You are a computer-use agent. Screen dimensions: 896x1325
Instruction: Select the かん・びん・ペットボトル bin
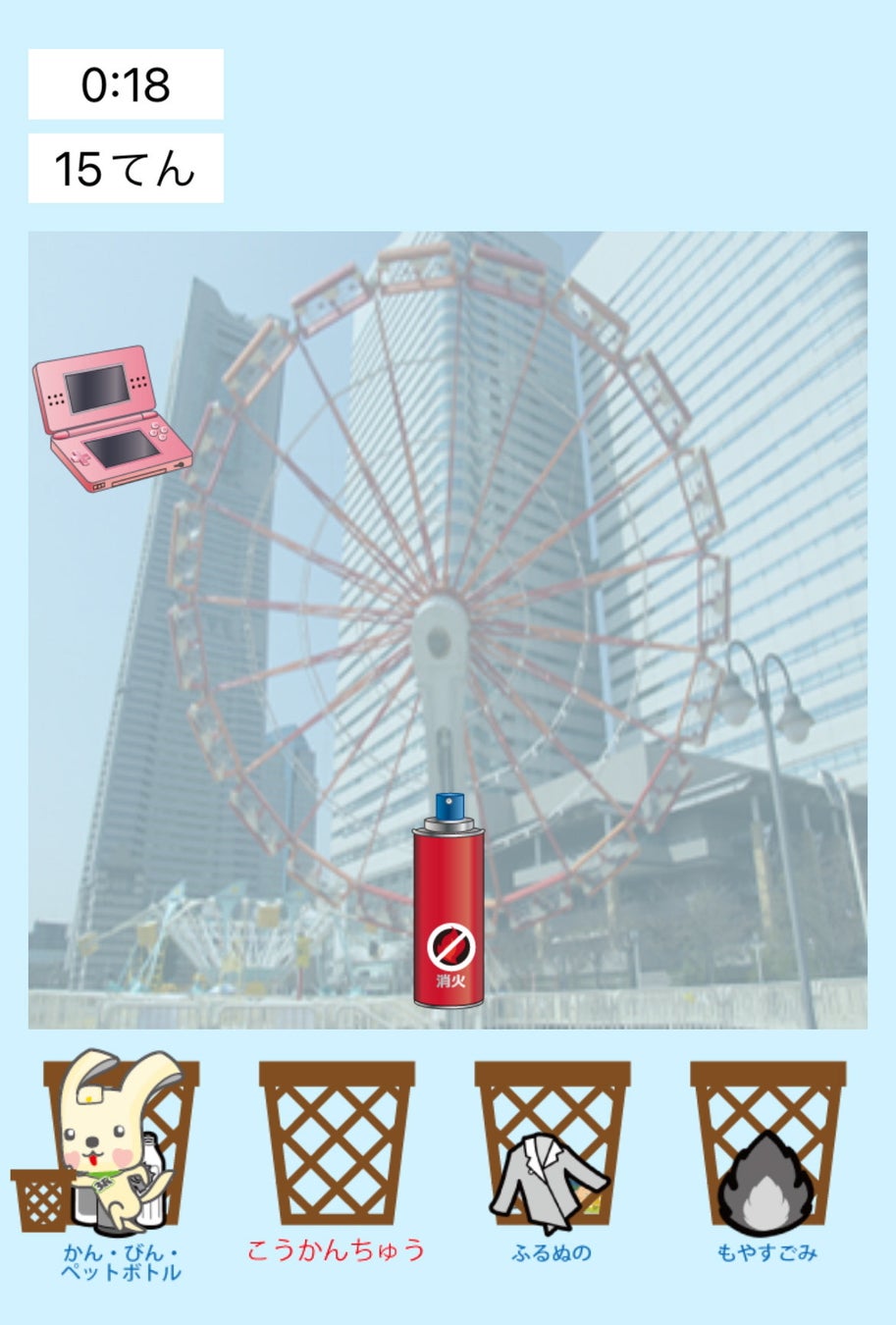point(121,1143)
